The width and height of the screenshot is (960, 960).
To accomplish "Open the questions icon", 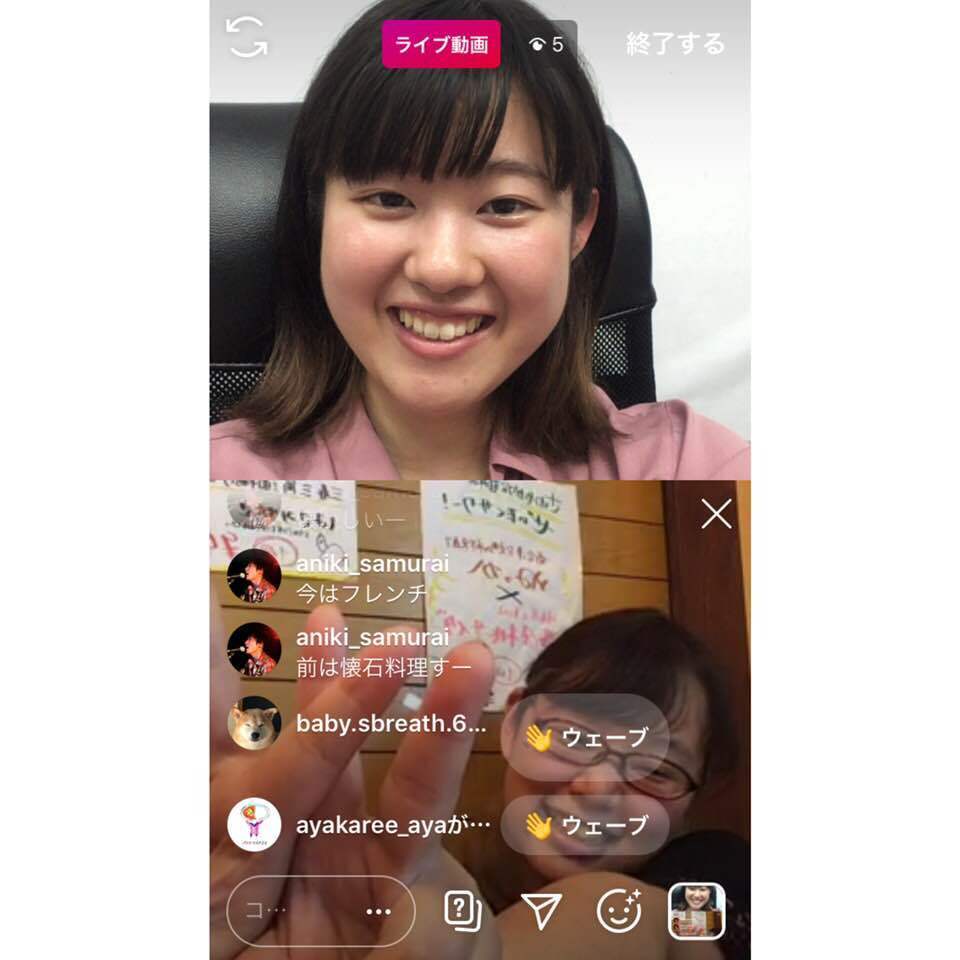I will pyautogui.click(x=462, y=910).
